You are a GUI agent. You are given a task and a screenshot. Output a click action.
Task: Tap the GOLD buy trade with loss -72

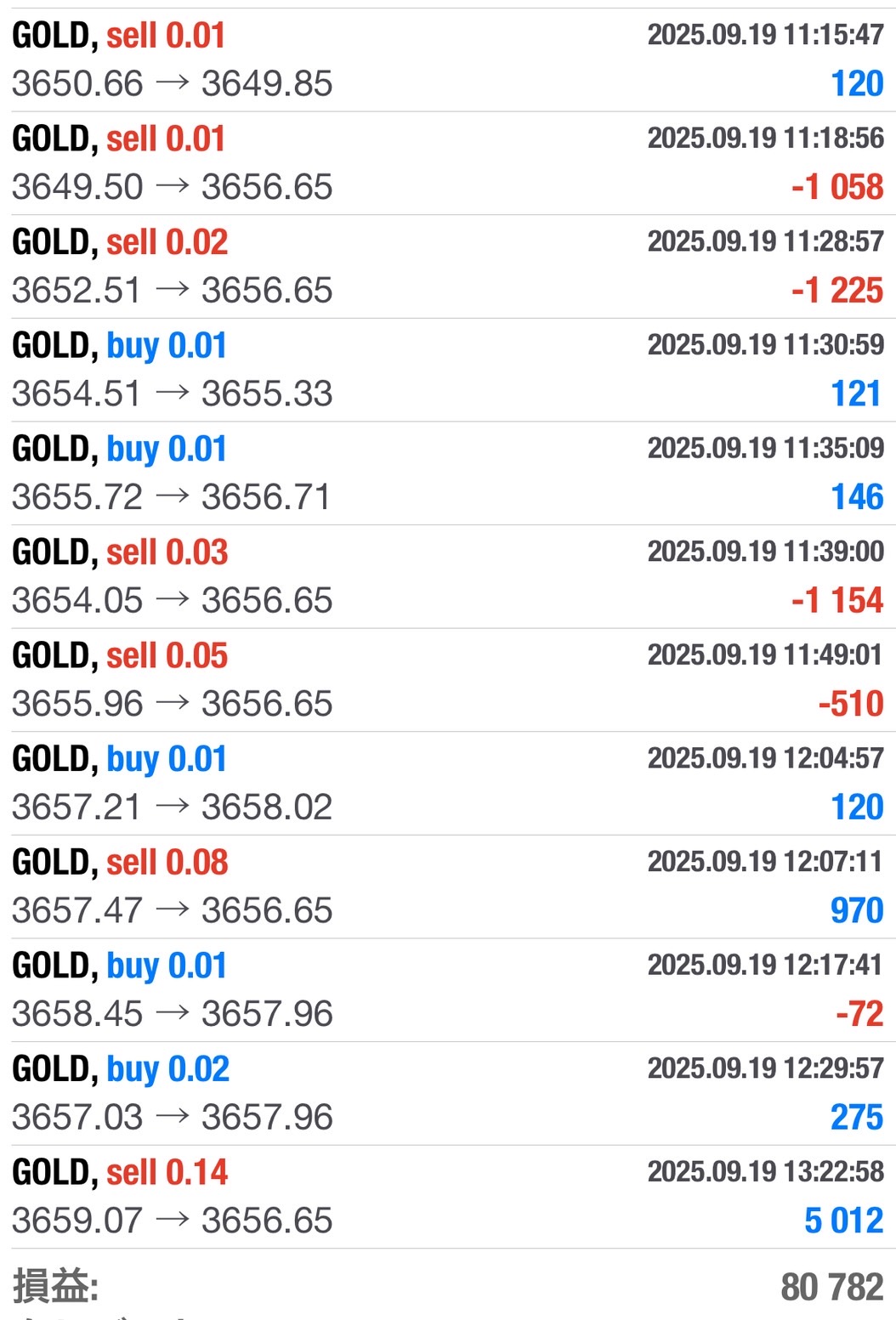pos(448,990)
